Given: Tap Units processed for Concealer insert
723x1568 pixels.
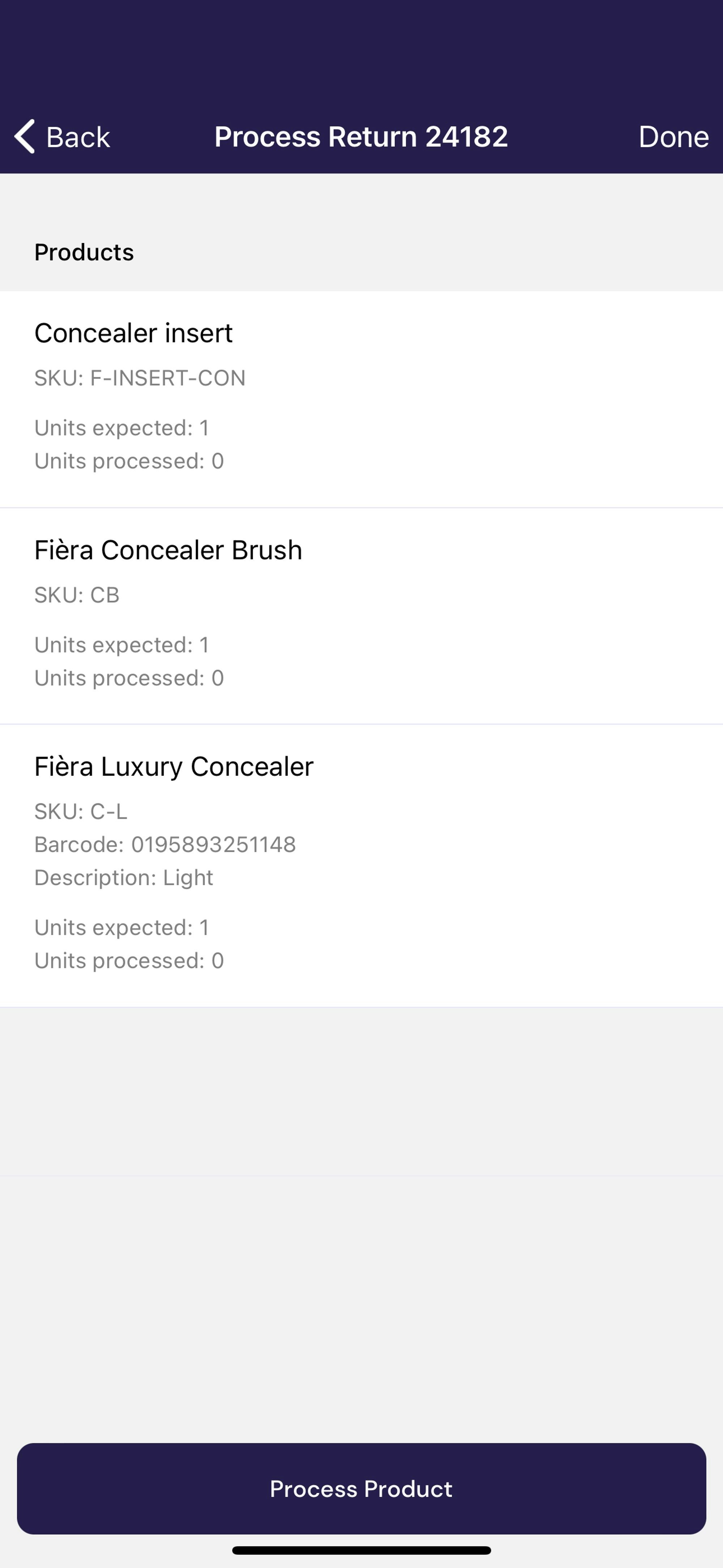Looking at the screenshot, I should [x=129, y=461].
